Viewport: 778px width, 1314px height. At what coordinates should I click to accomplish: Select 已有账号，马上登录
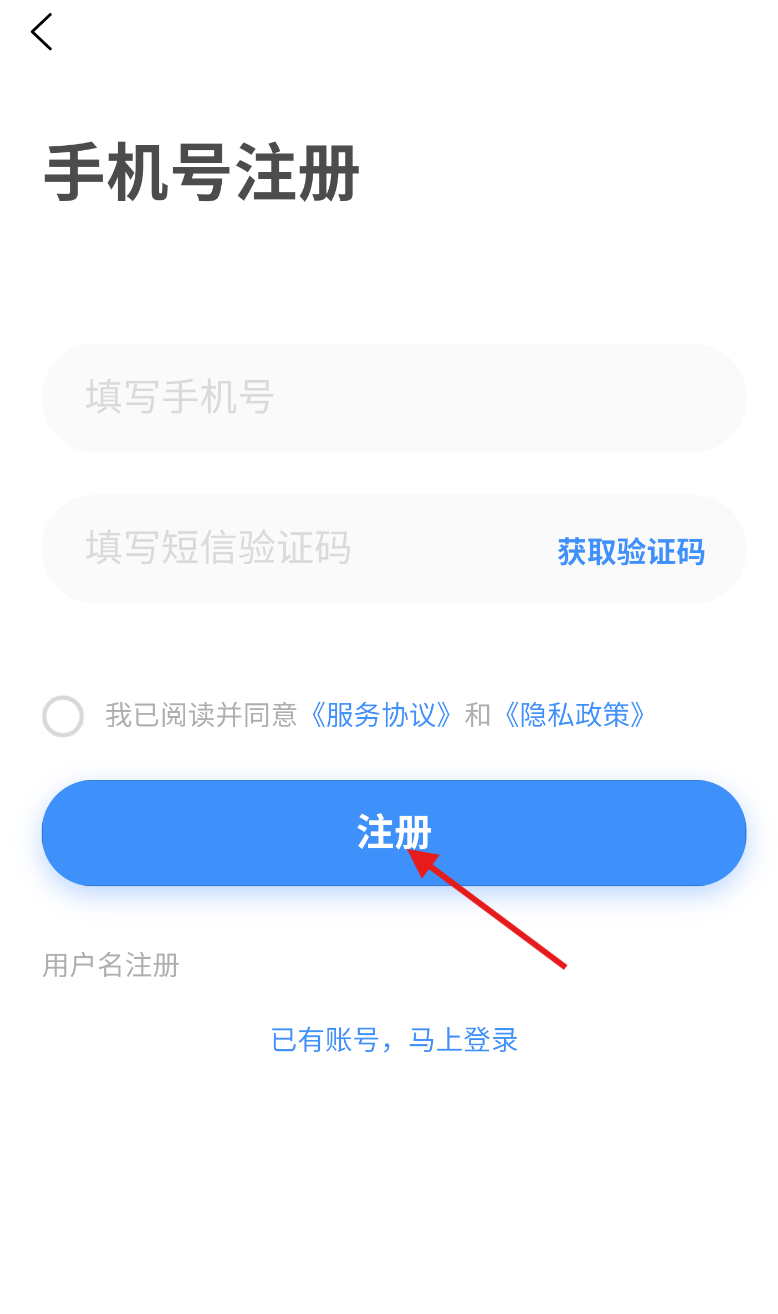[x=394, y=1040]
